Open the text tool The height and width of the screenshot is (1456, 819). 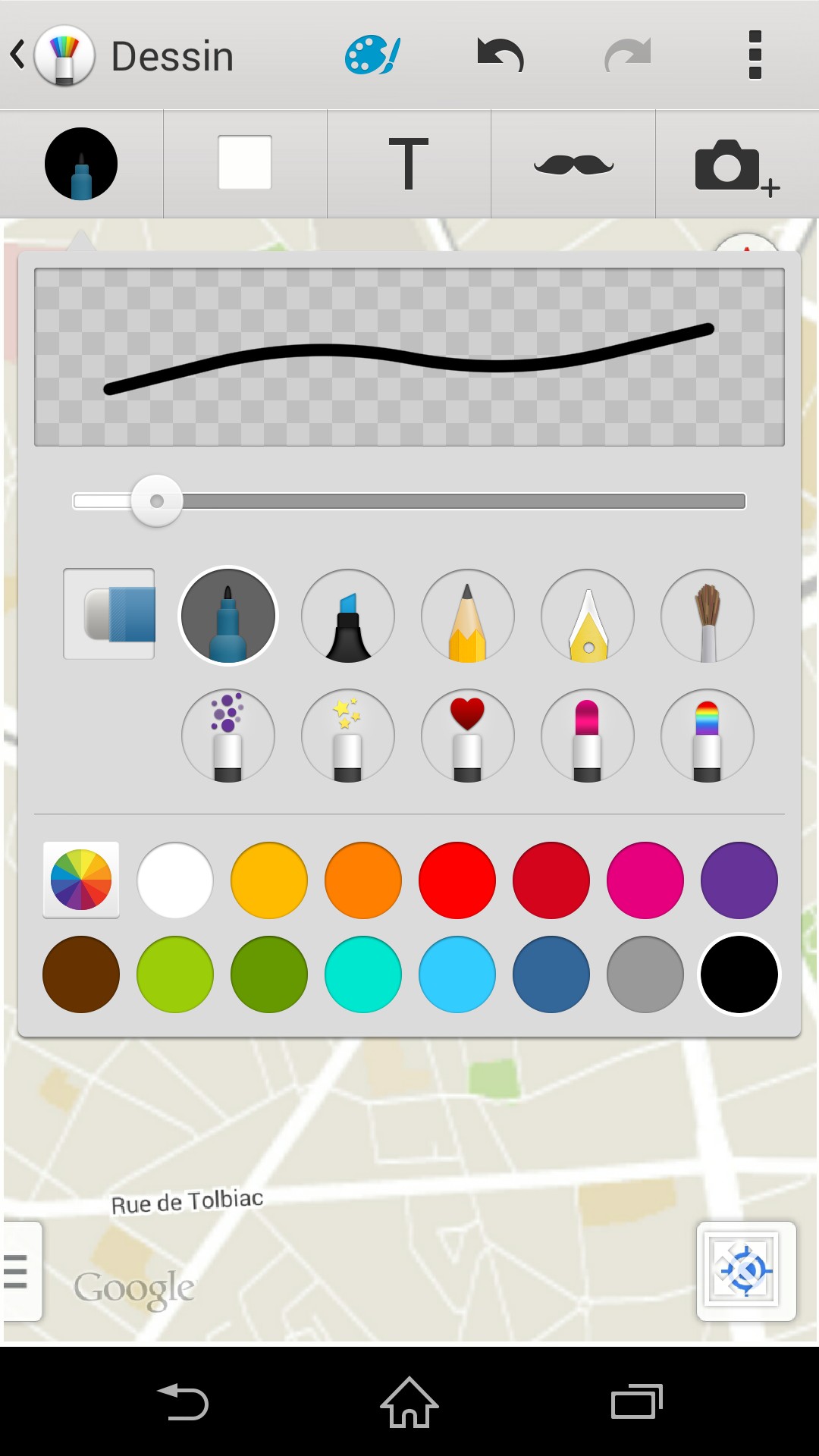409,164
